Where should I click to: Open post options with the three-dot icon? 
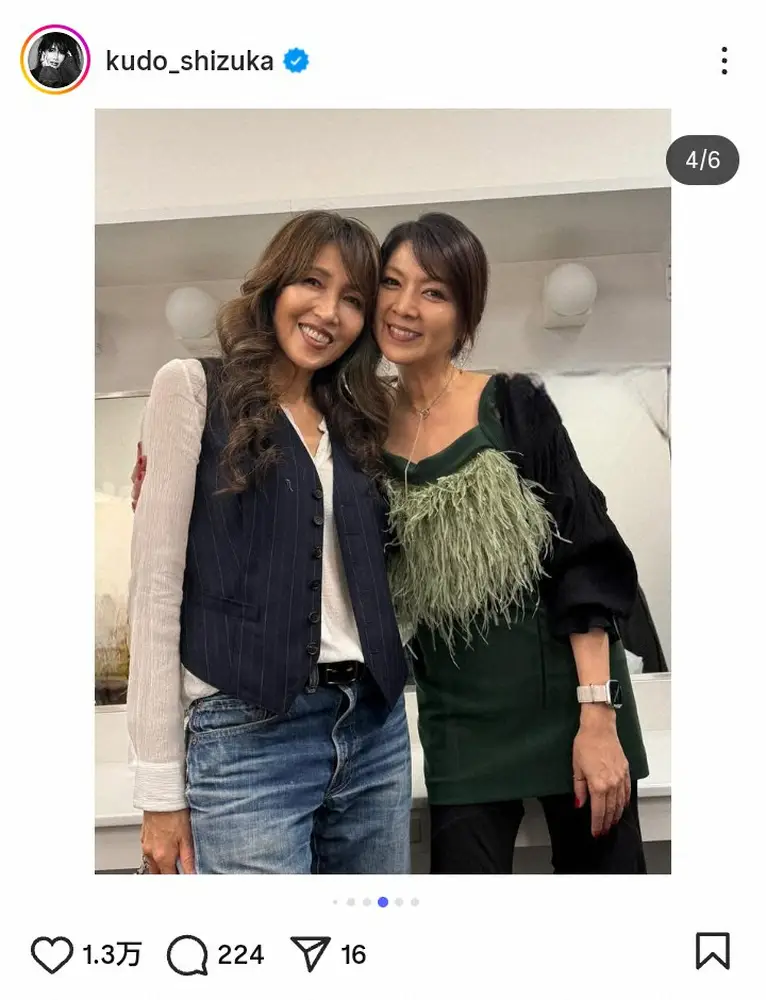coord(725,58)
